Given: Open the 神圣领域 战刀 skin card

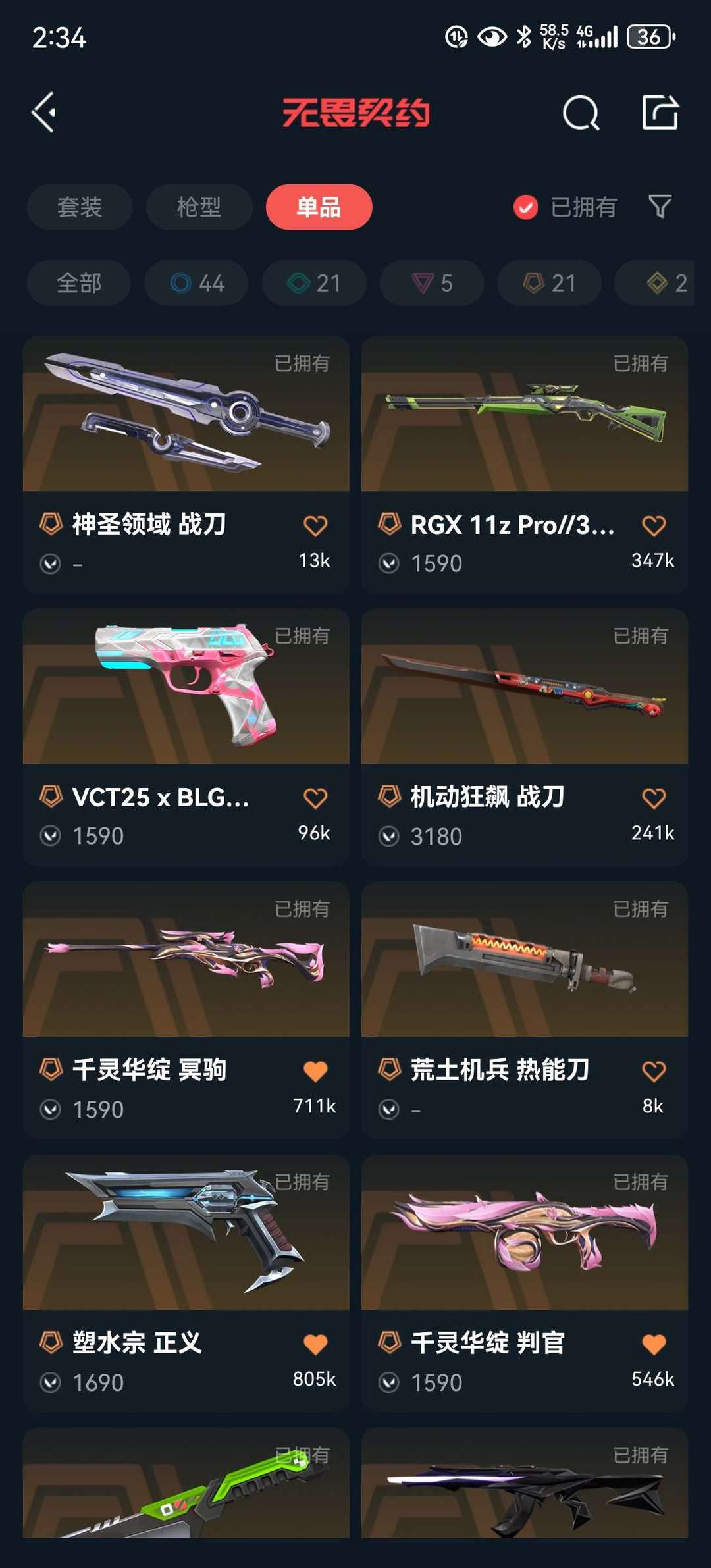Looking at the screenshot, I should point(186,465).
